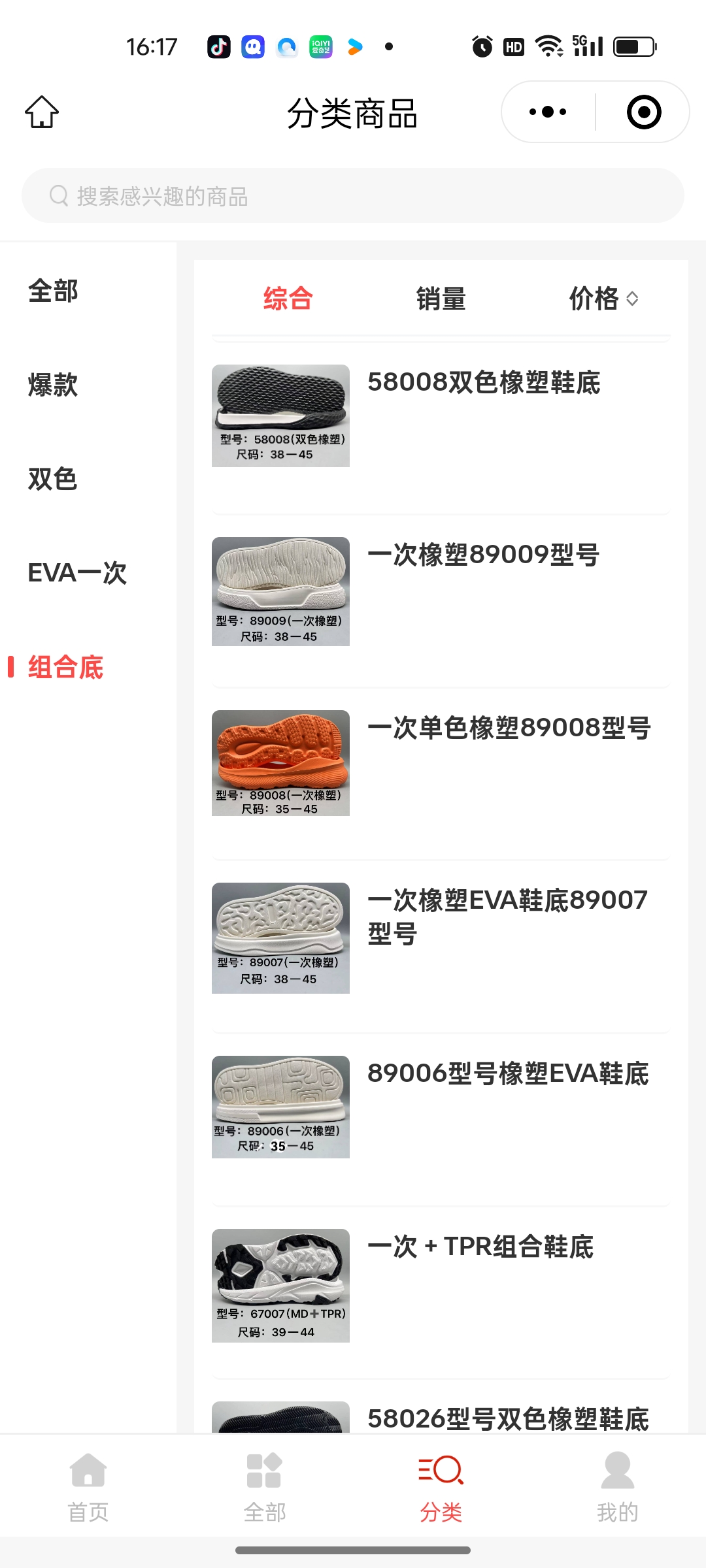The width and height of the screenshot is (706, 1568).
Task: Go to the mini program home icon
Action: tap(42, 112)
